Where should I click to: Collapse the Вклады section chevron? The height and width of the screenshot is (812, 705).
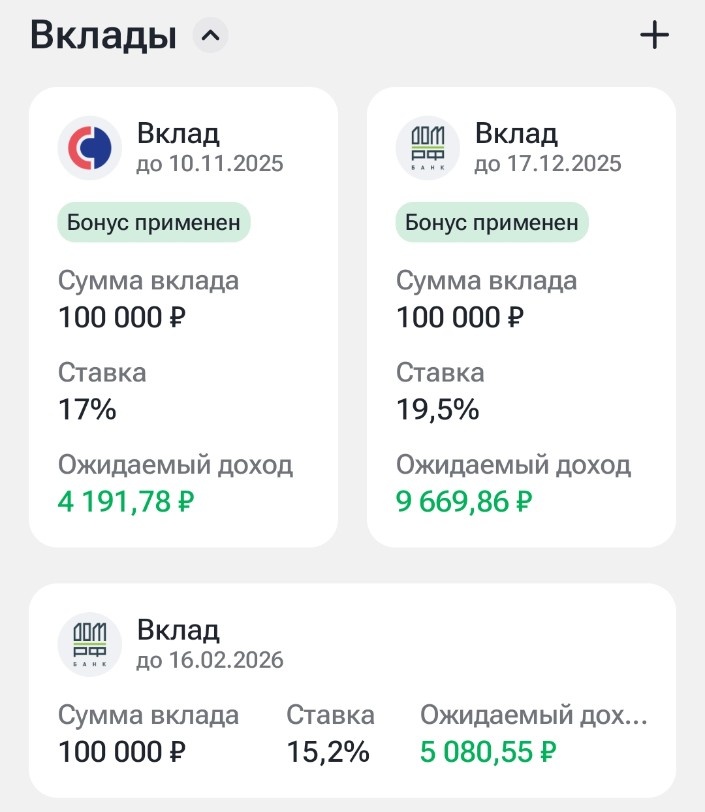click(x=210, y=35)
